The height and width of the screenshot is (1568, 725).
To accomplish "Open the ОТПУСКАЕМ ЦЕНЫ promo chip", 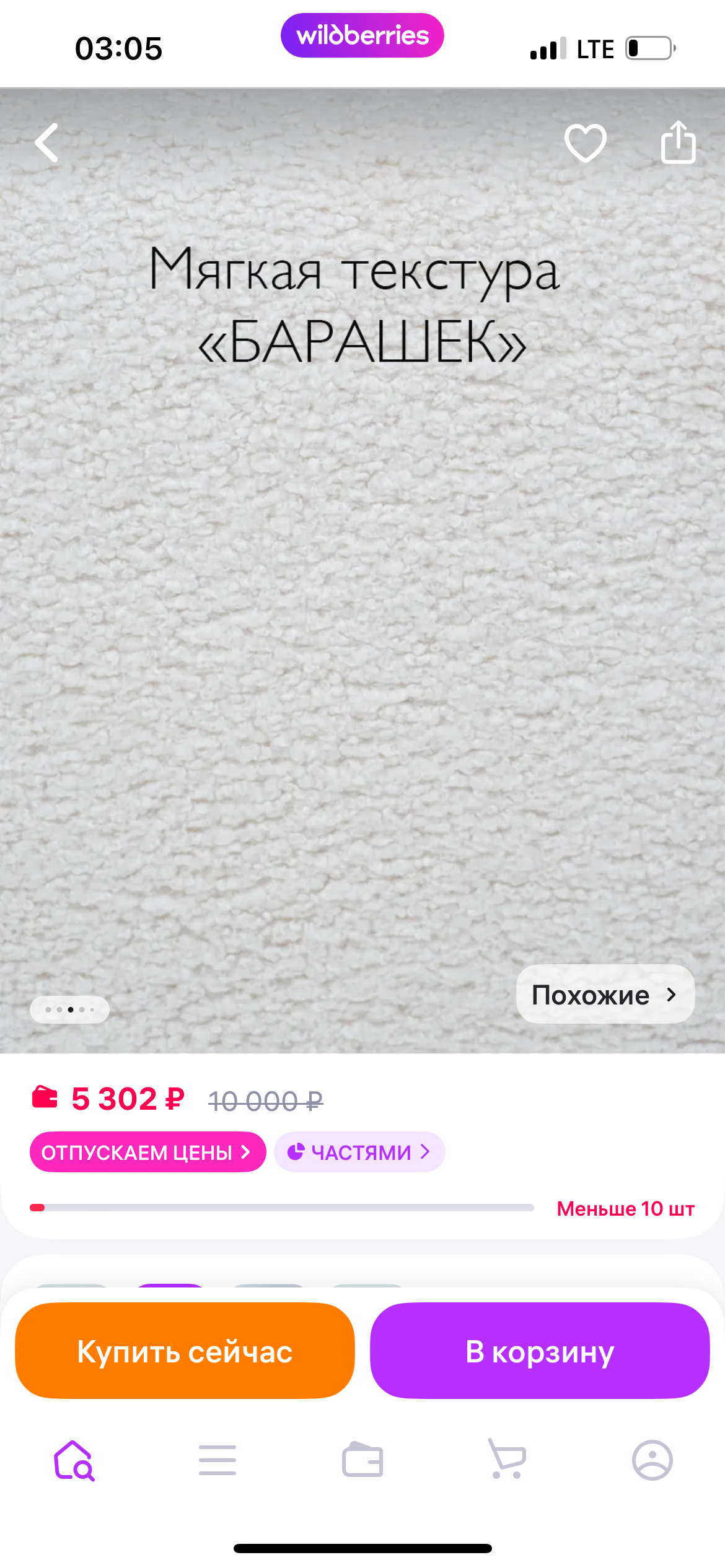I will (147, 1152).
